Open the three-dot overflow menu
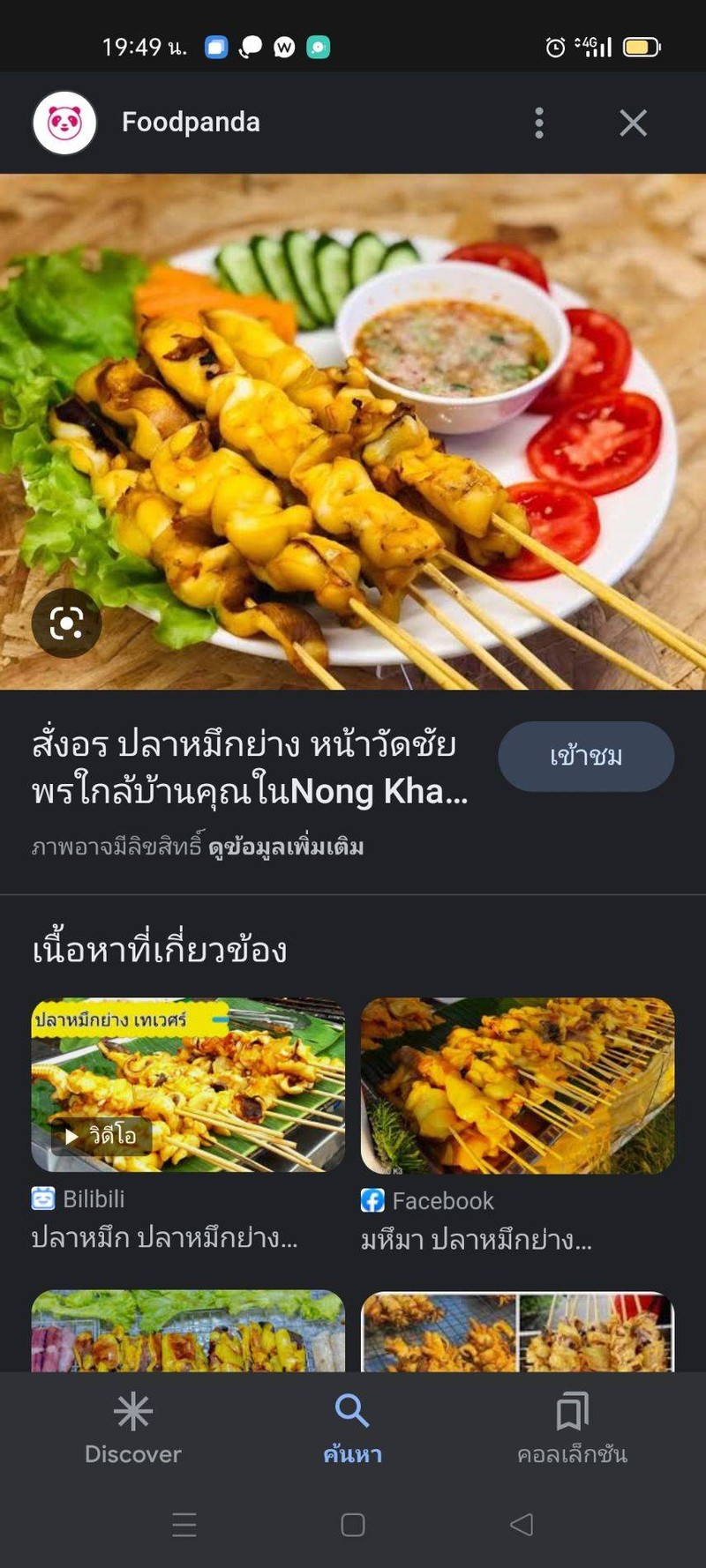 pos(539,123)
